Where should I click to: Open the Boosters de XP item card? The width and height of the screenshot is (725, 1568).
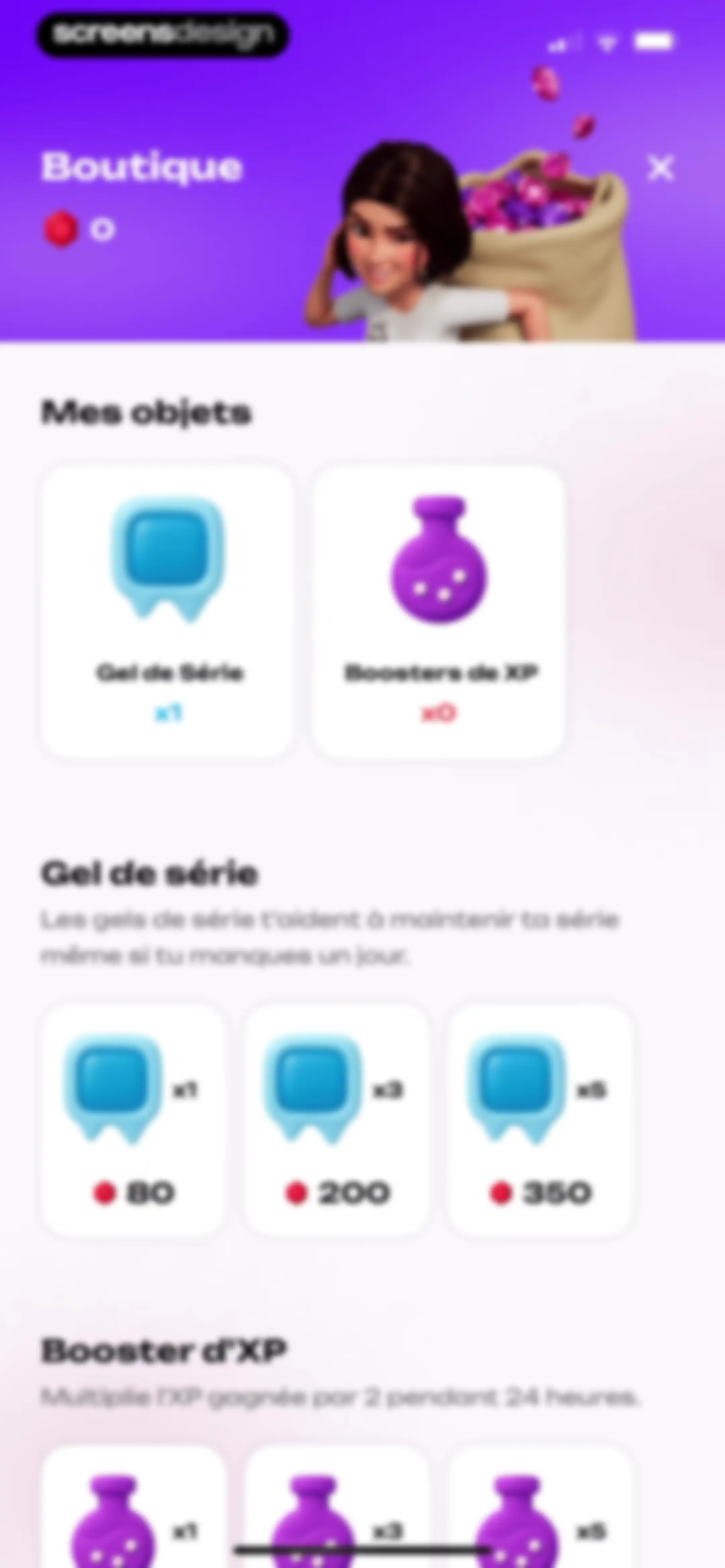tap(438, 612)
